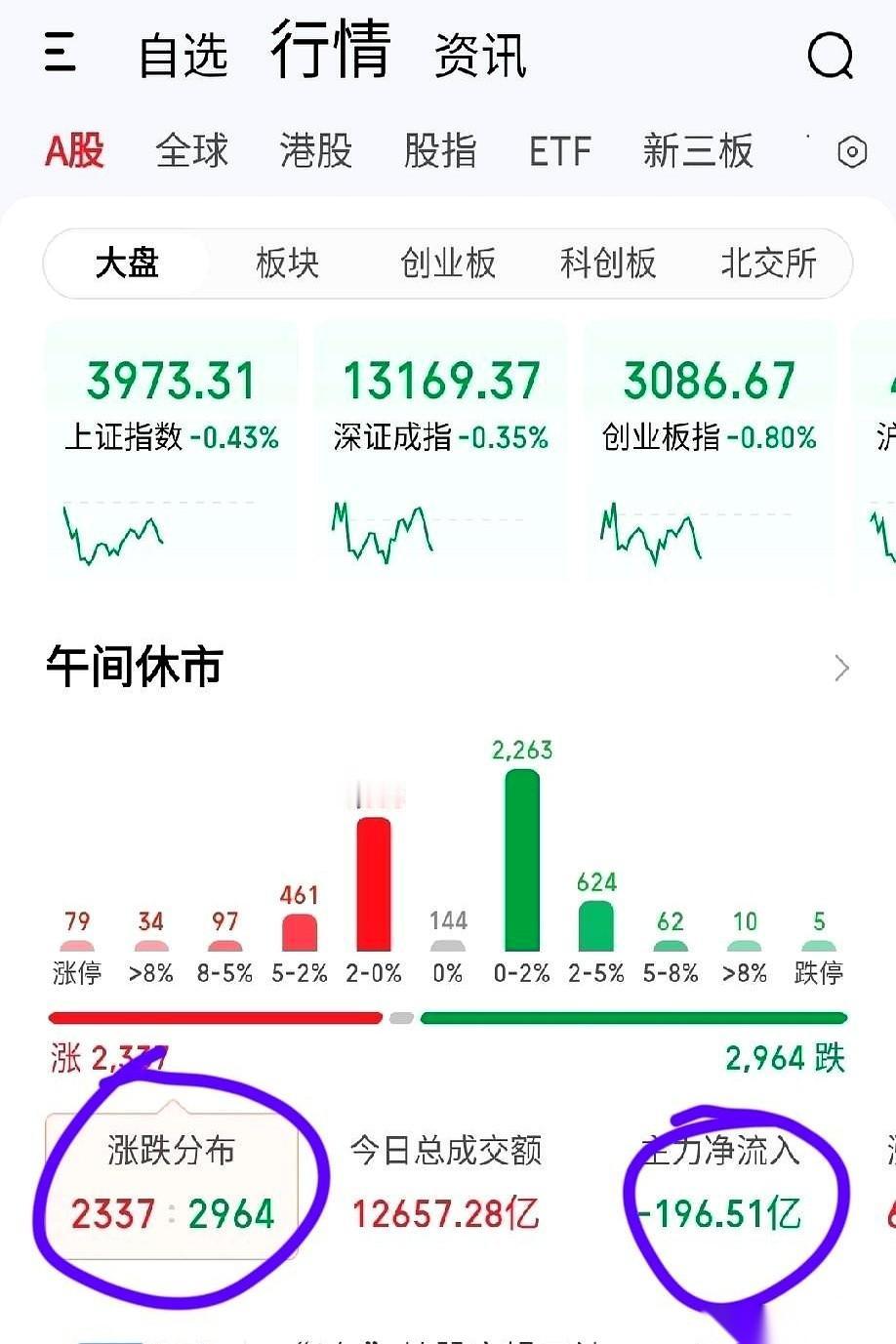
Task: Select the 科创板 tab
Action: 608,264
